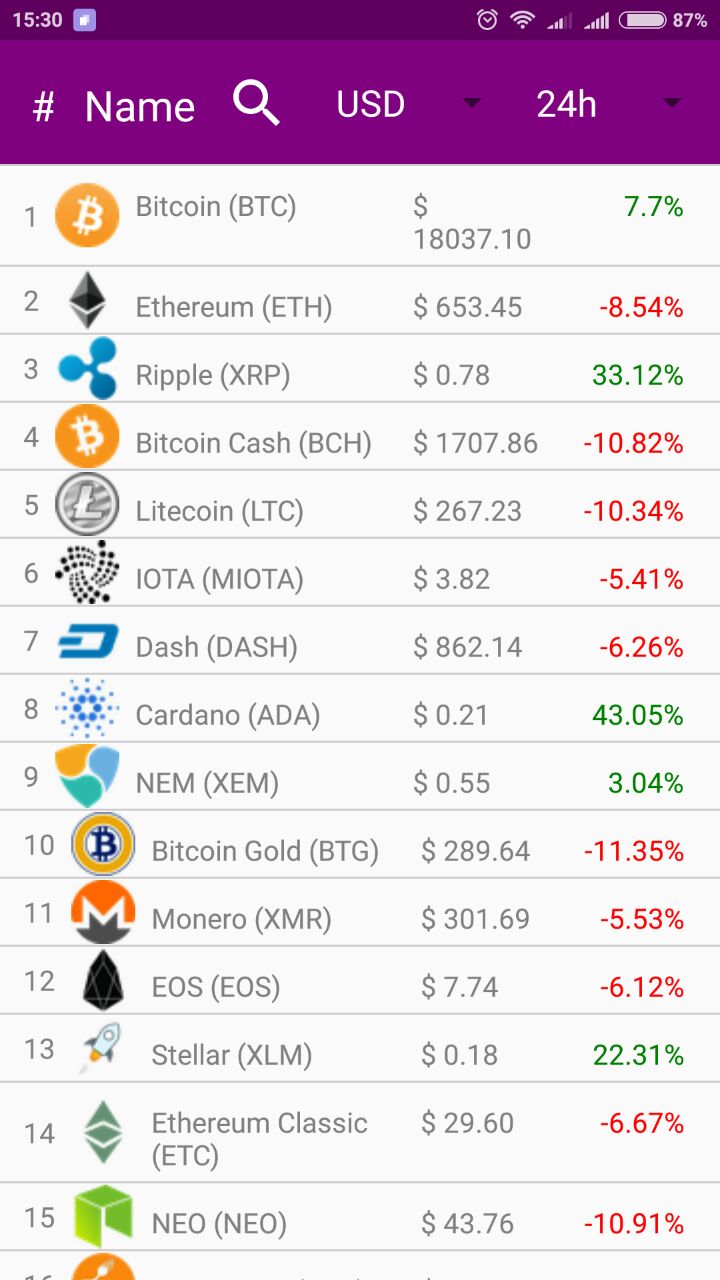
Task: View the NEM (XEM) row
Action: [x=360, y=777]
